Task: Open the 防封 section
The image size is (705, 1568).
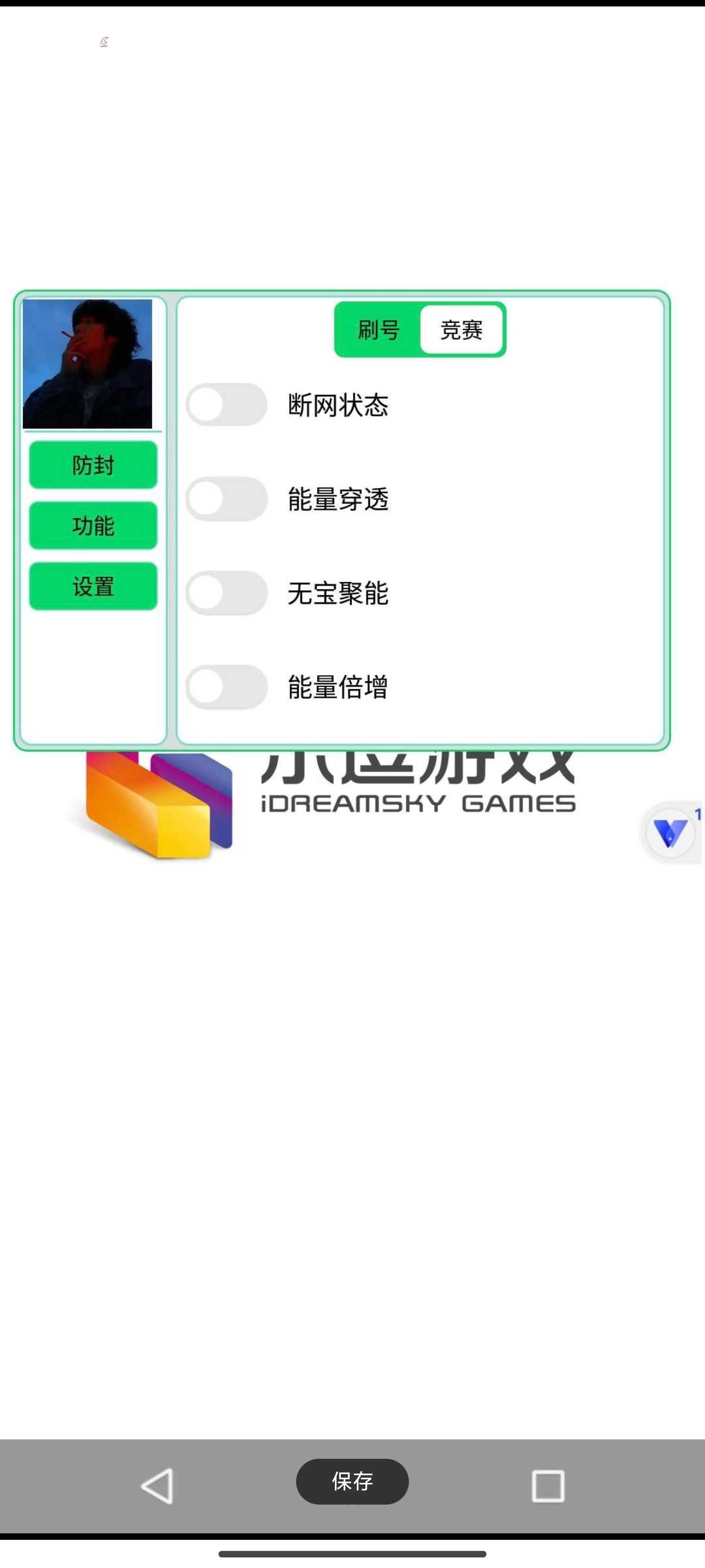Action: point(93,465)
